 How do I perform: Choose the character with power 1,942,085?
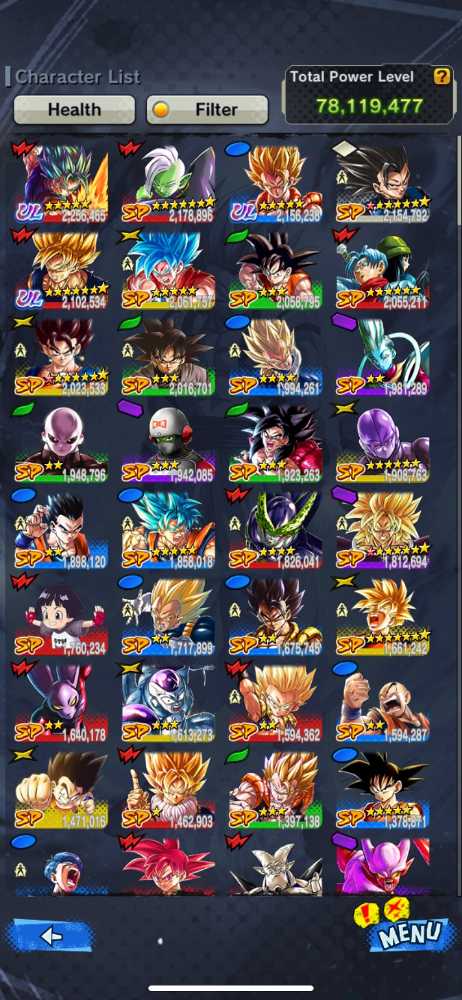[169, 443]
